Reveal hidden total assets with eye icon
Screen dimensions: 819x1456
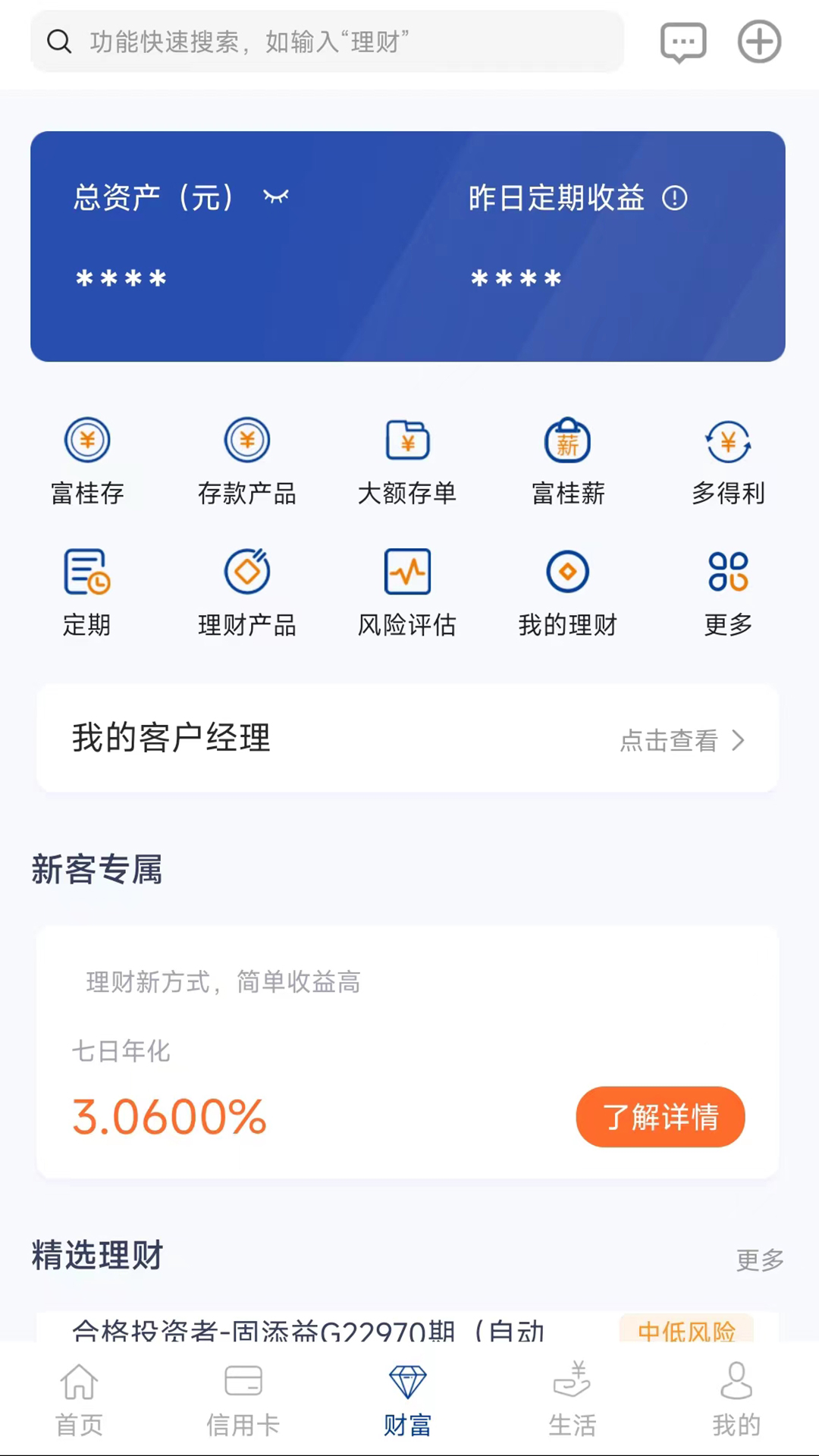[x=276, y=197]
